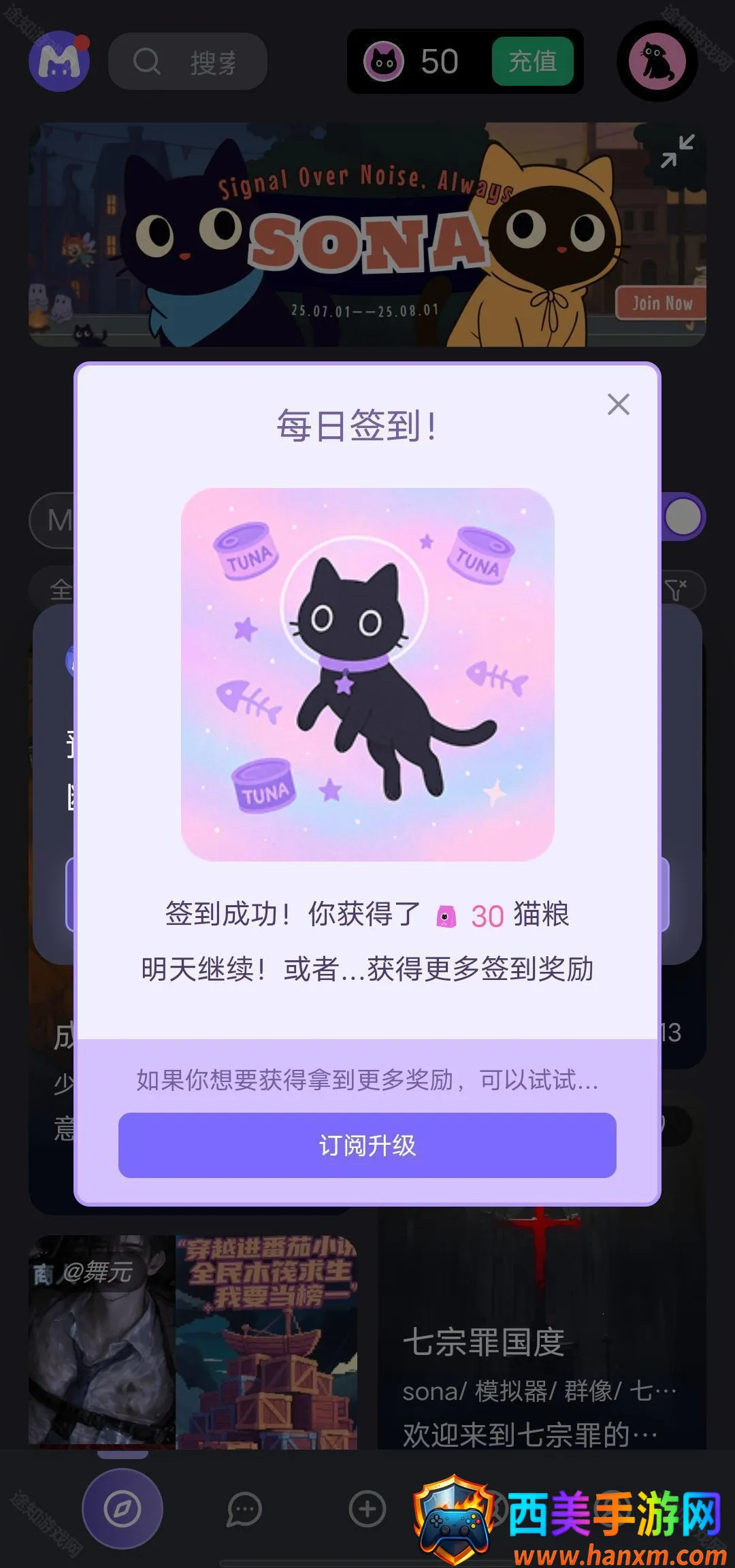The height and width of the screenshot is (1568, 735).
Task: Tap the 订阅升级 subscribe upgrade button
Action: (367, 1145)
